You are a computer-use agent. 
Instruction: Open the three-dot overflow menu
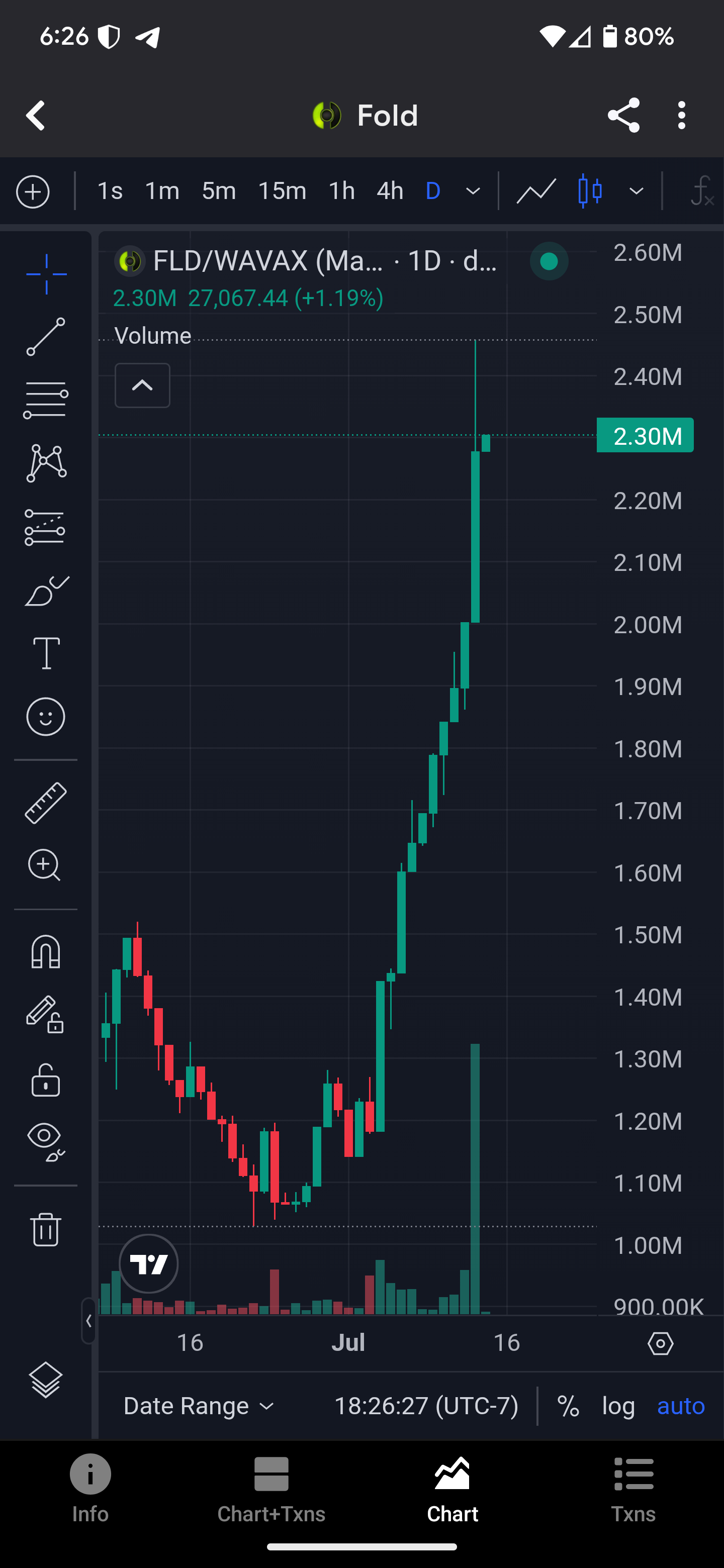point(681,115)
